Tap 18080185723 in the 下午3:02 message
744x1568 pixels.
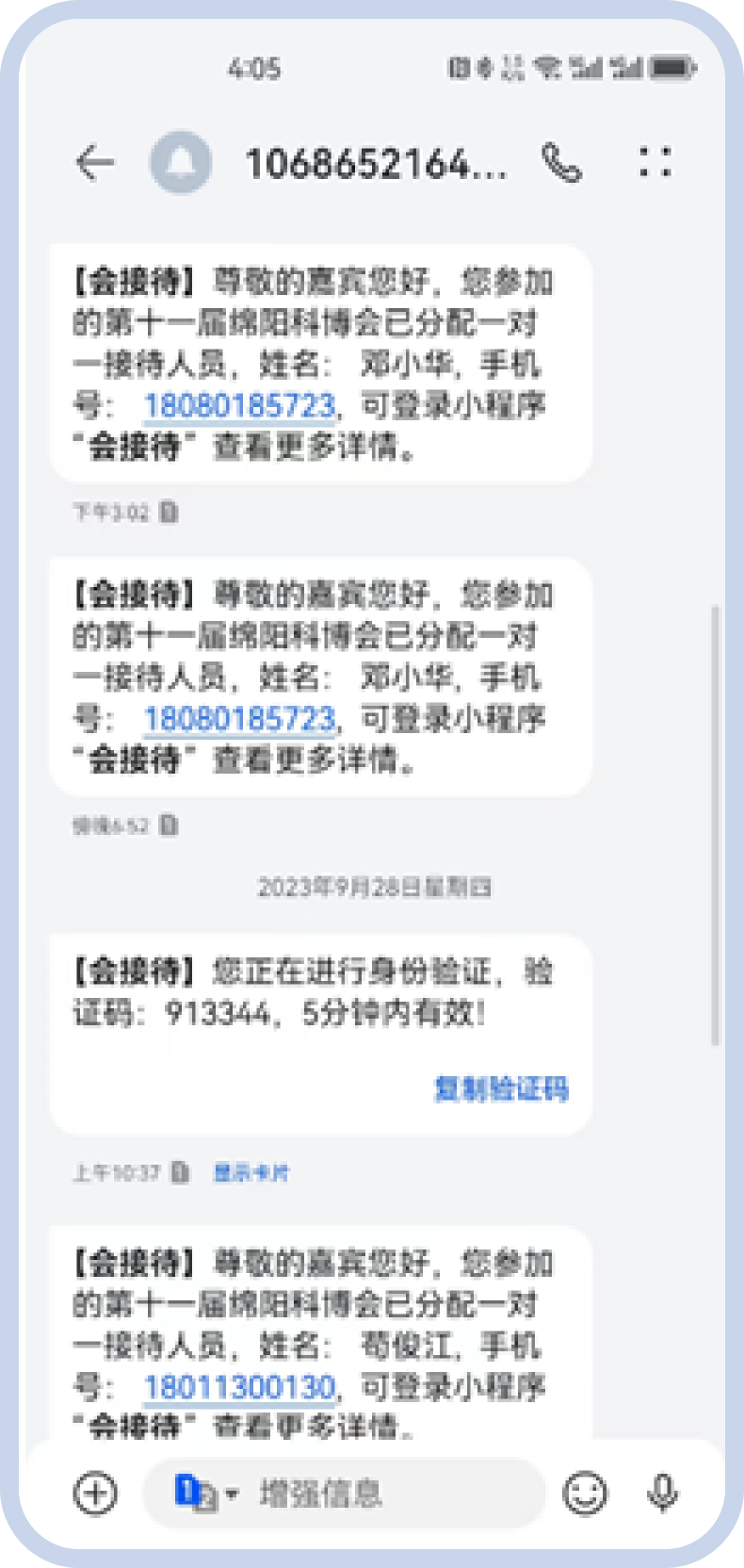239,406
